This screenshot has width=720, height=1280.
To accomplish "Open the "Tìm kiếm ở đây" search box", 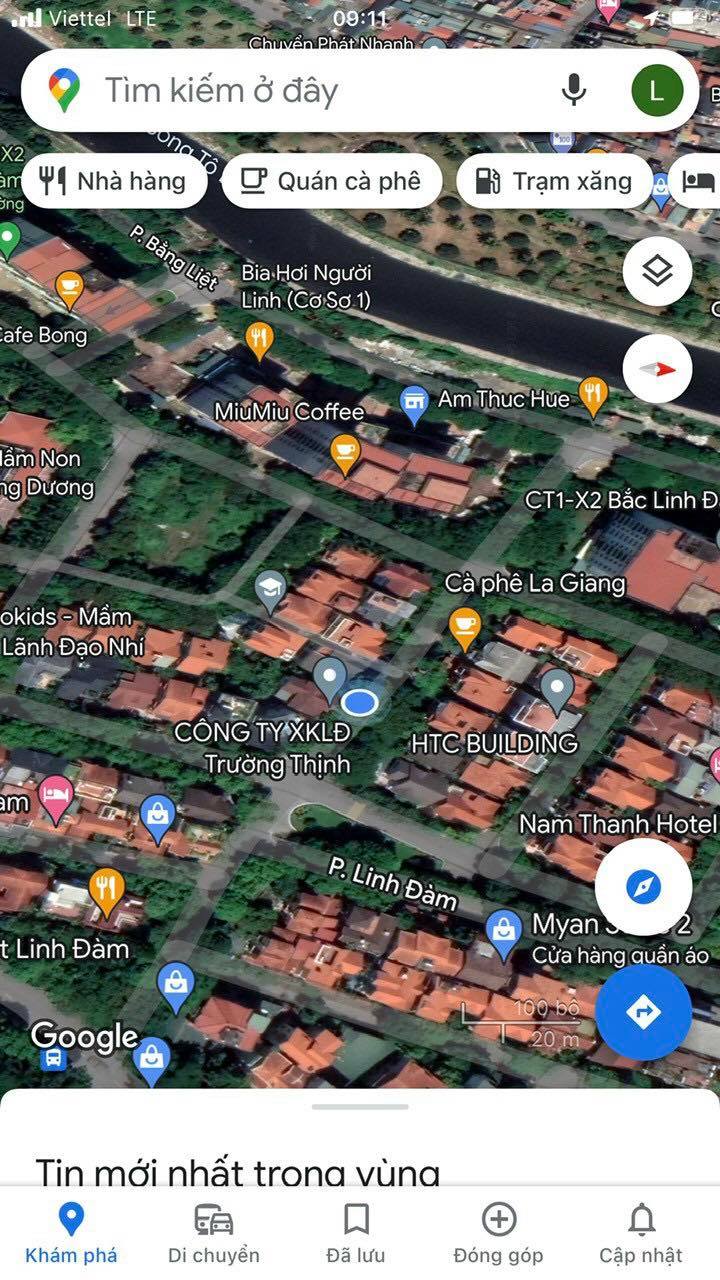I will 300,91.
